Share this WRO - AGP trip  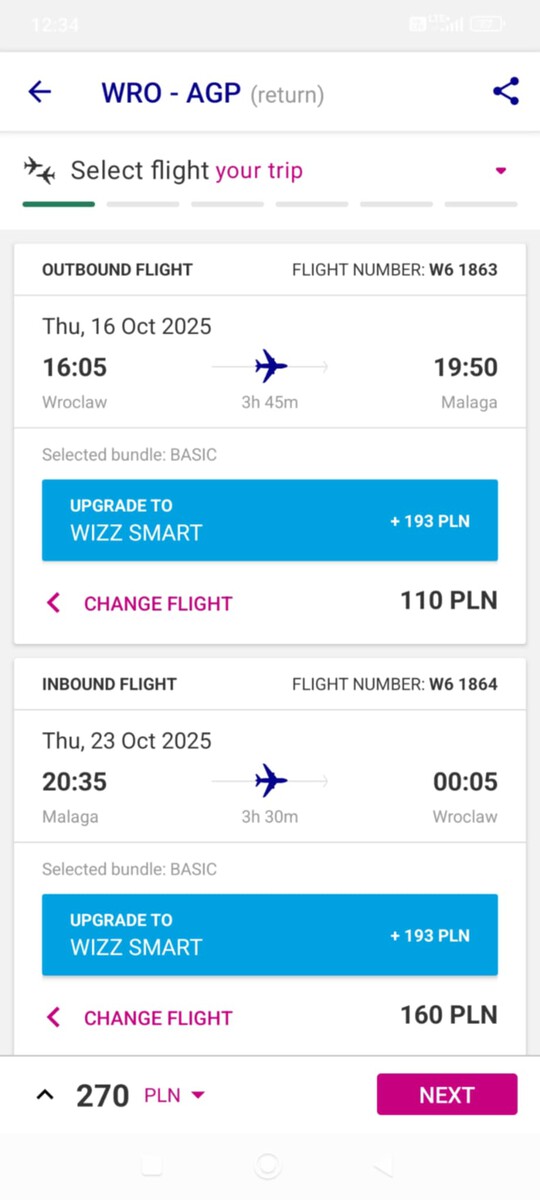[x=506, y=92]
